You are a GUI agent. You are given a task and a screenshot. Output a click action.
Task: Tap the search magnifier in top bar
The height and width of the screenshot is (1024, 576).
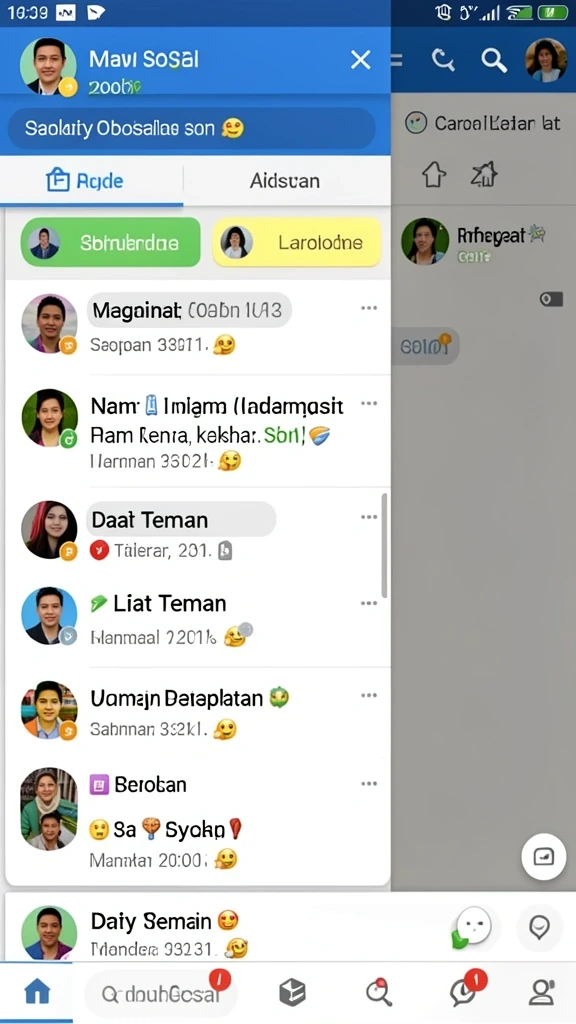pyautogui.click(x=494, y=61)
